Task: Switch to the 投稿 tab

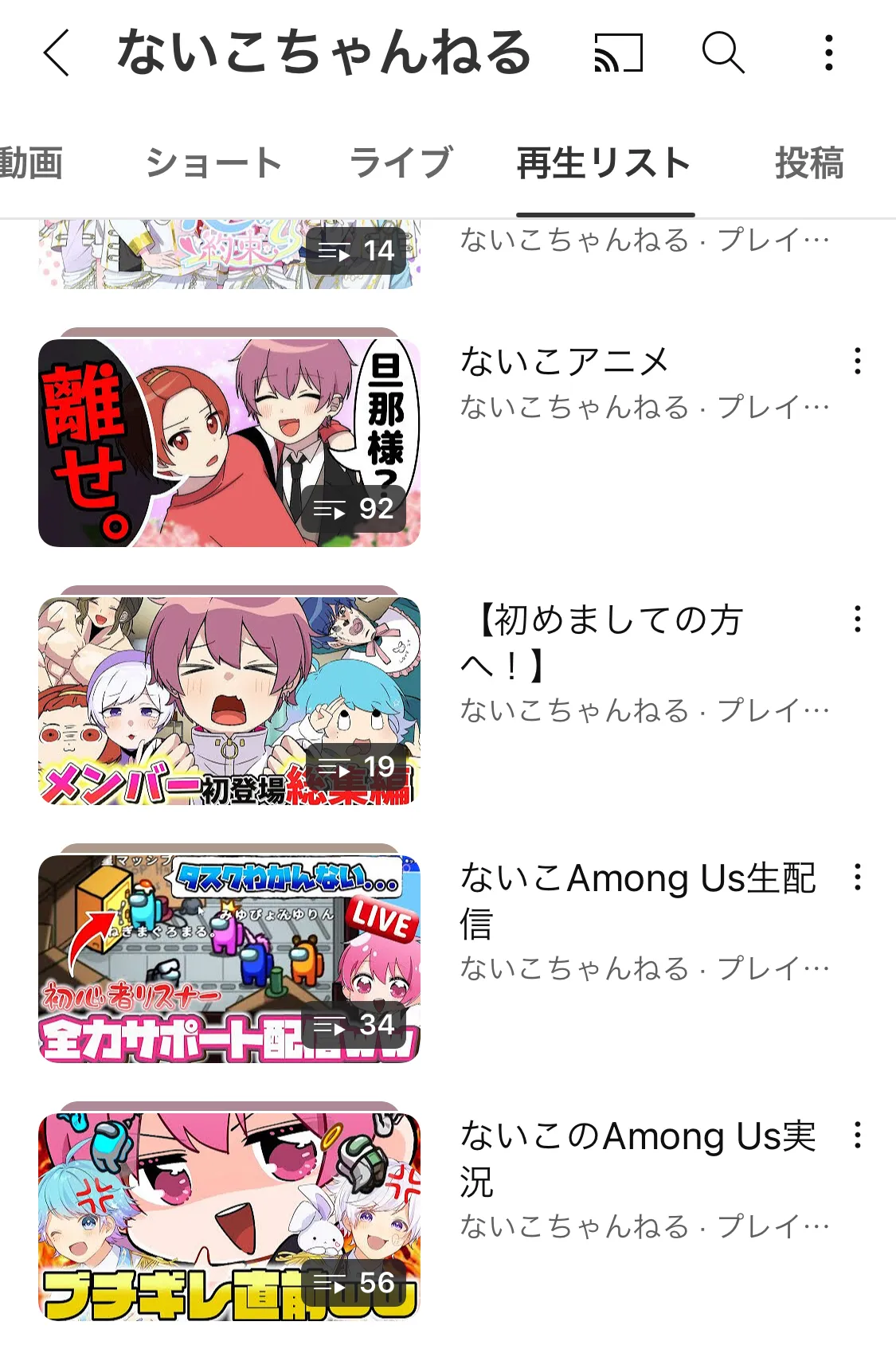Action: [809, 163]
